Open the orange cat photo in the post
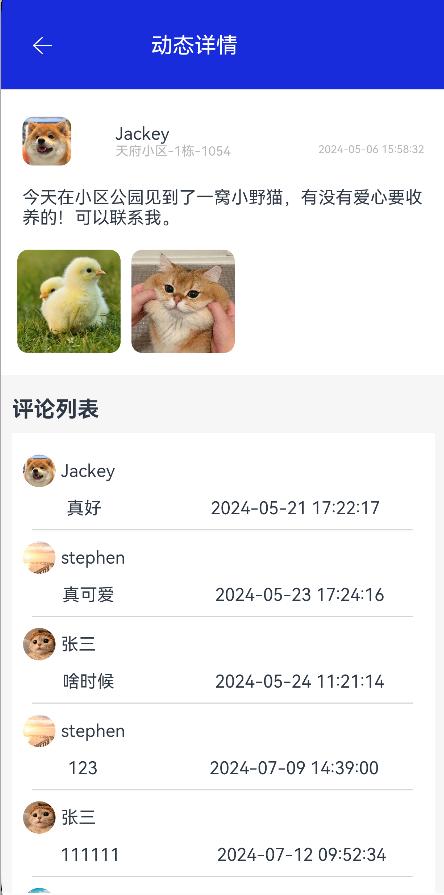This screenshot has width=444, height=895. (183, 301)
